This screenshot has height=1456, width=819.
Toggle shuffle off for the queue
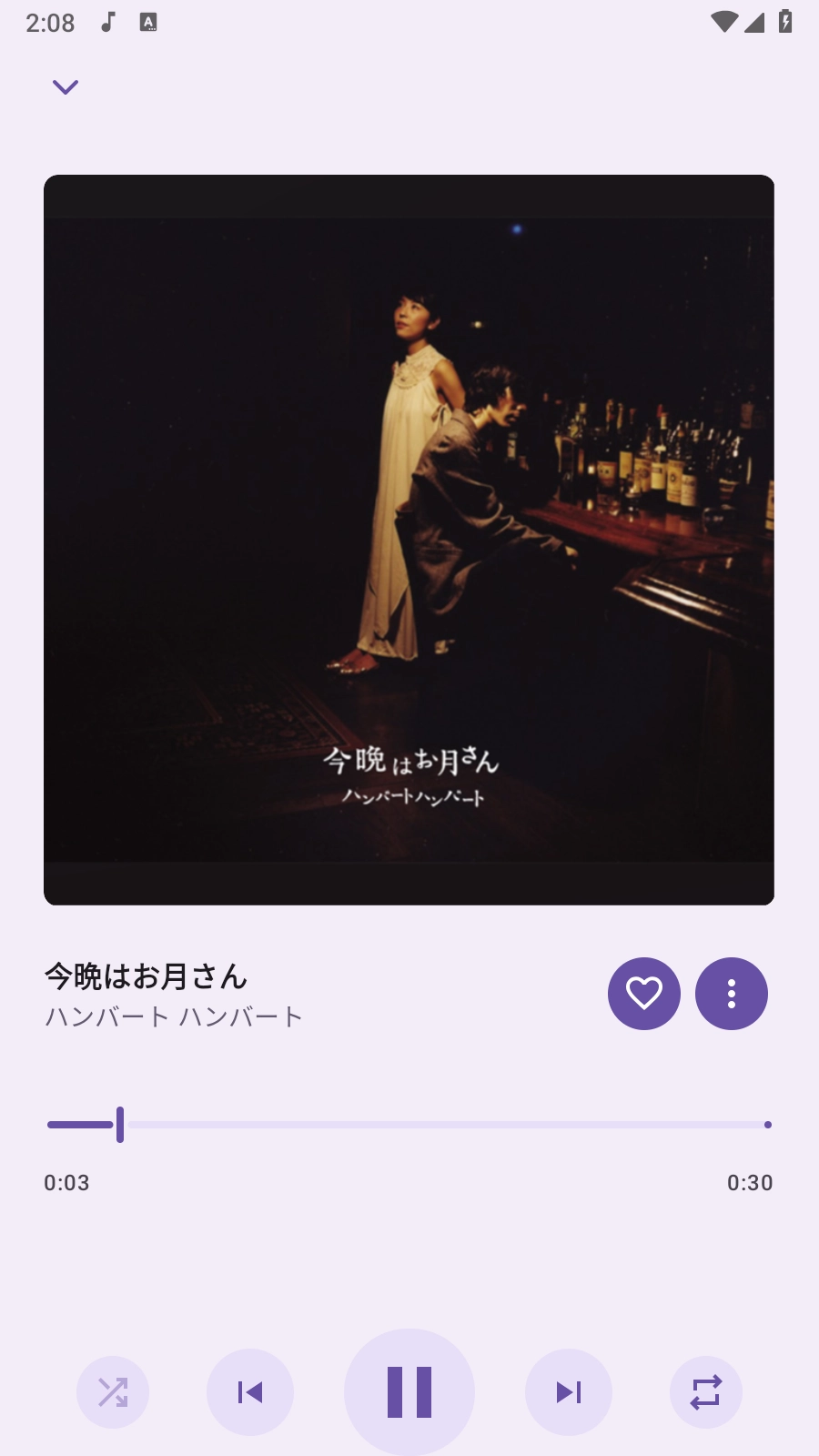coord(114,1392)
